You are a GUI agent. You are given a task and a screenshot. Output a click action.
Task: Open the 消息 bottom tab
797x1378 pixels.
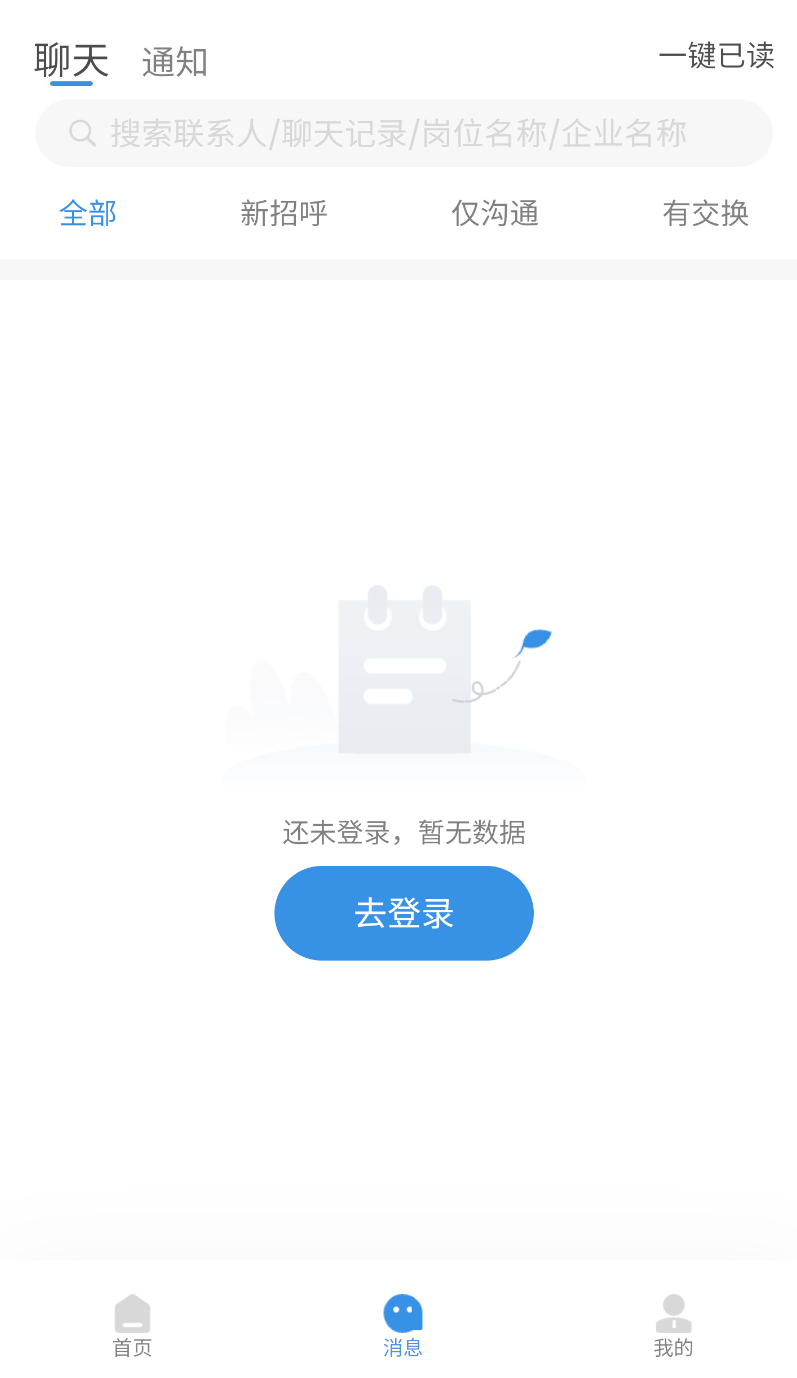coord(403,1326)
